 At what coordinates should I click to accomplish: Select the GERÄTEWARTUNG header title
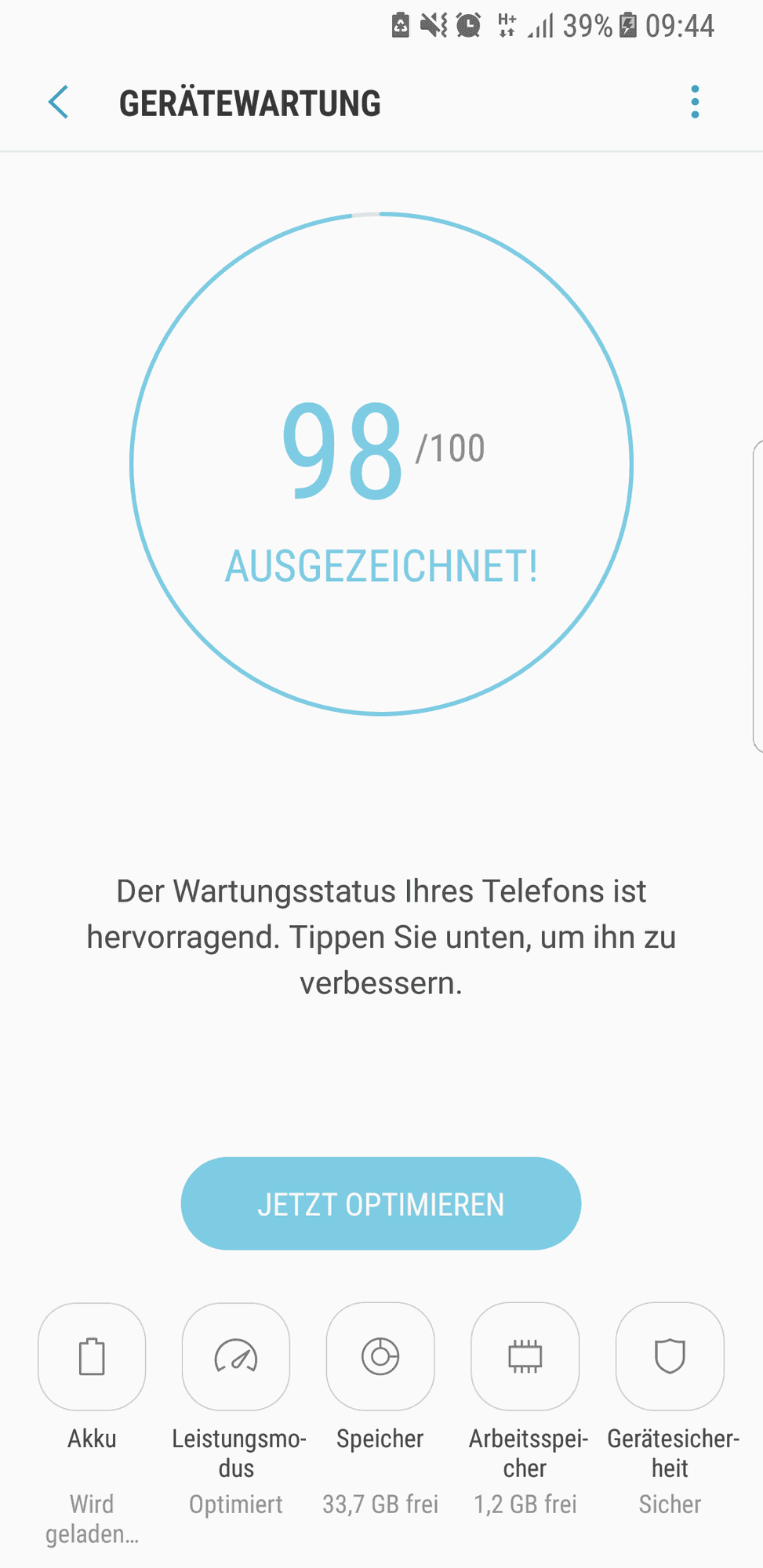pos(249,102)
